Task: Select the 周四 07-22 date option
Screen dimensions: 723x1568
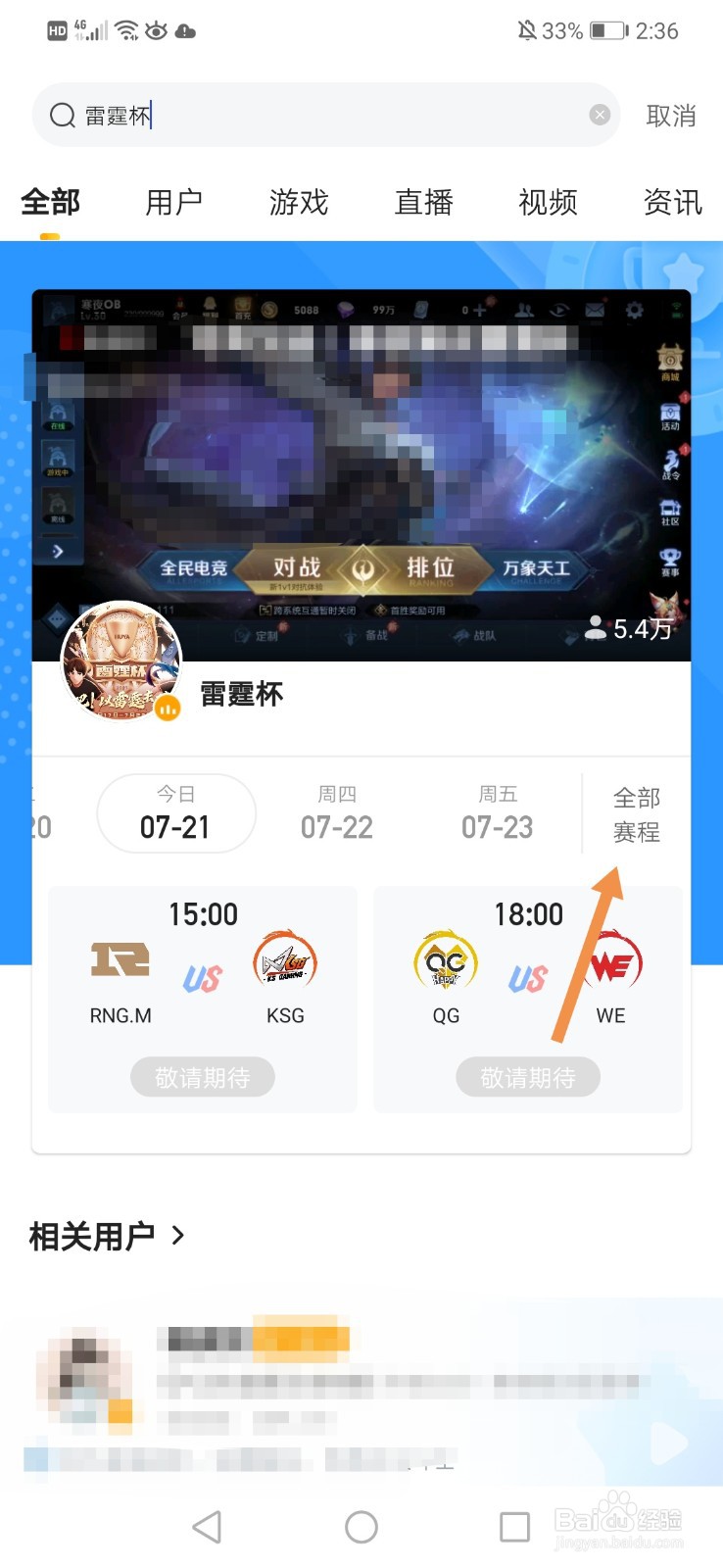Action: [337, 813]
